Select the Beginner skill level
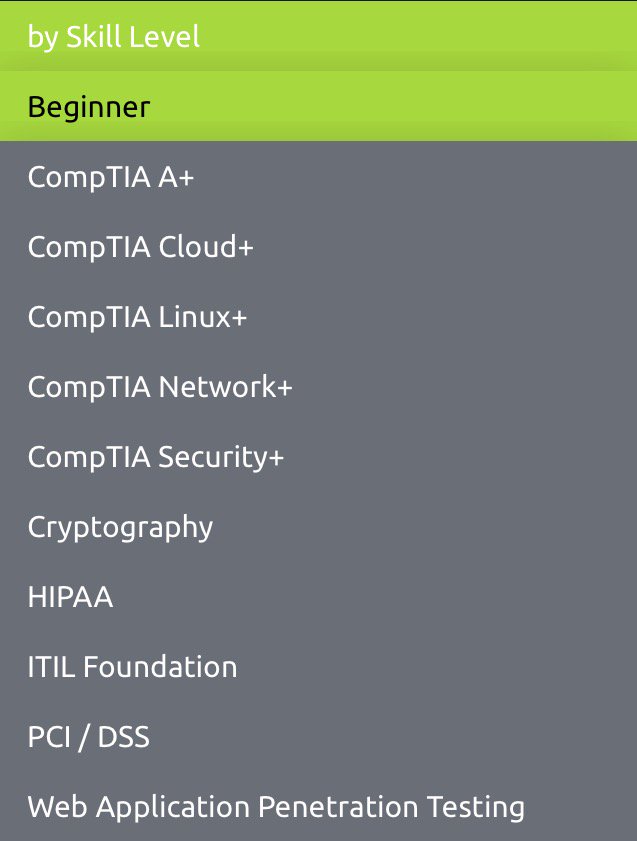The height and width of the screenshot is (841, 637). tap(89, 107)
